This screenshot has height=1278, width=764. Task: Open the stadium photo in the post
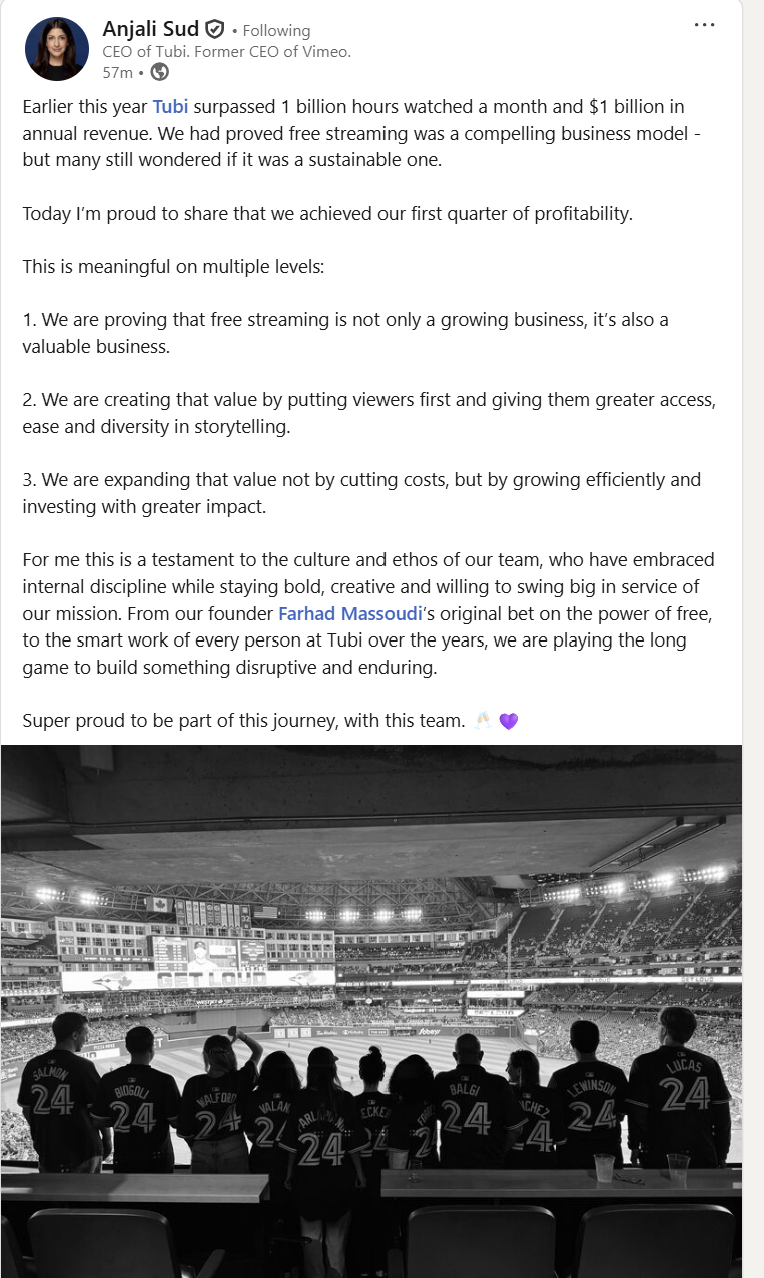coord(371,1010)
